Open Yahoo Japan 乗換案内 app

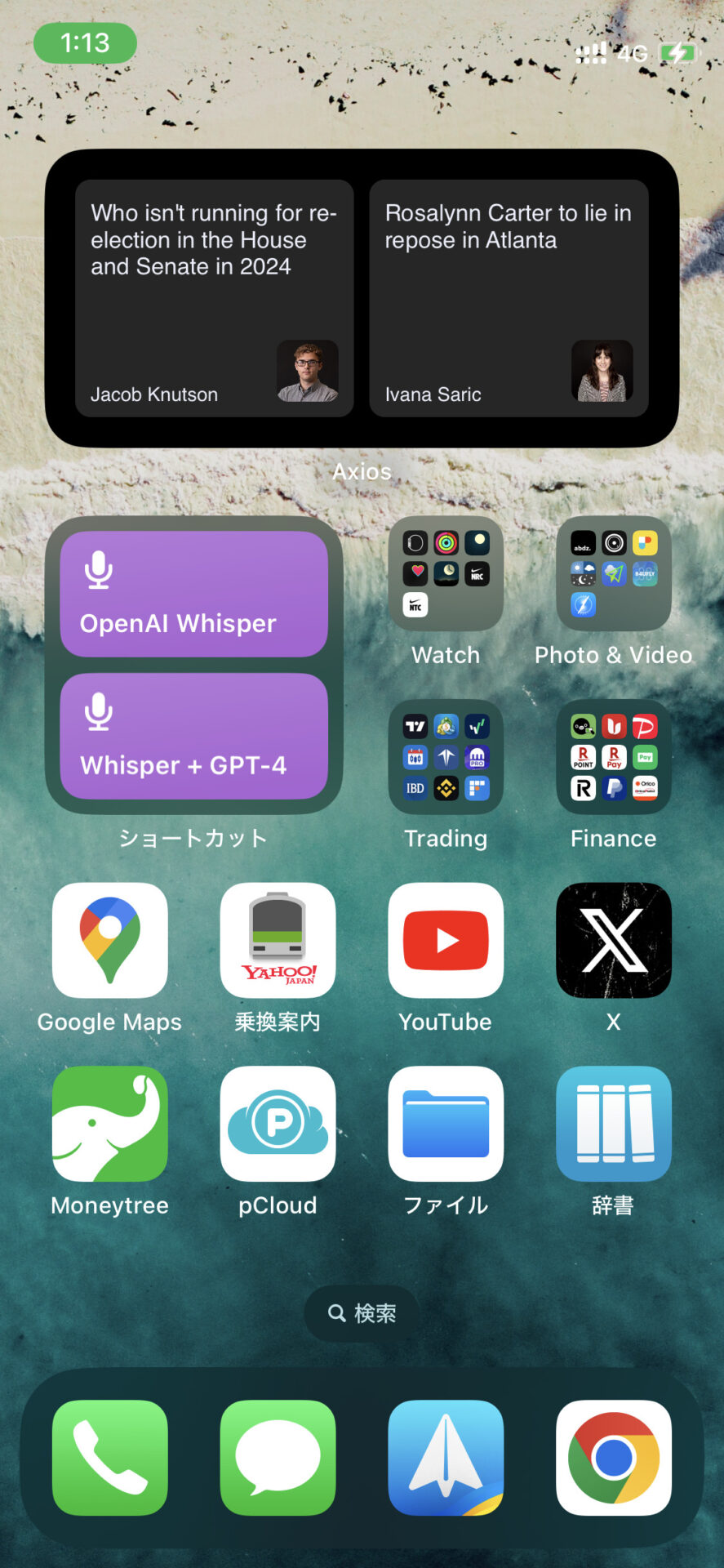(x=278, y=940)
